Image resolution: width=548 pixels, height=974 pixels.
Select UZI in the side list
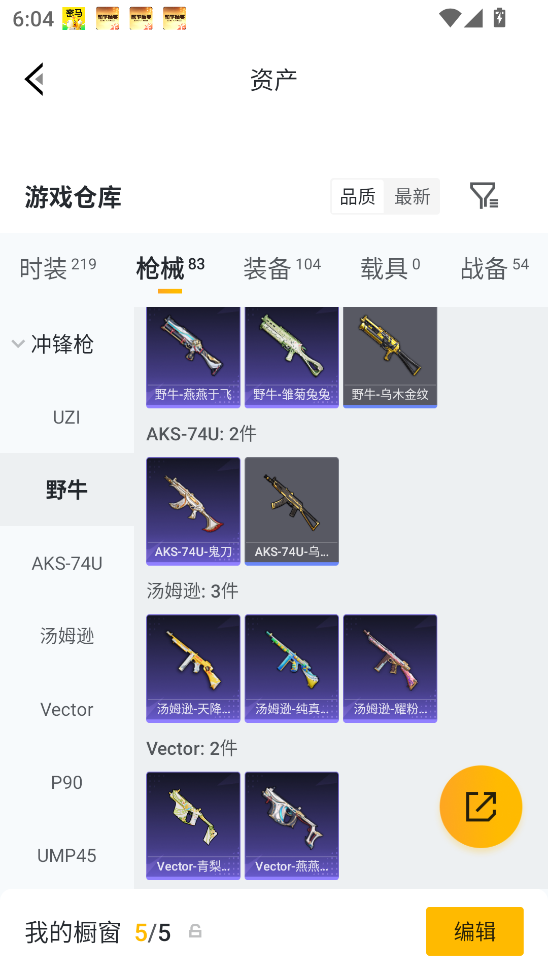66,417
